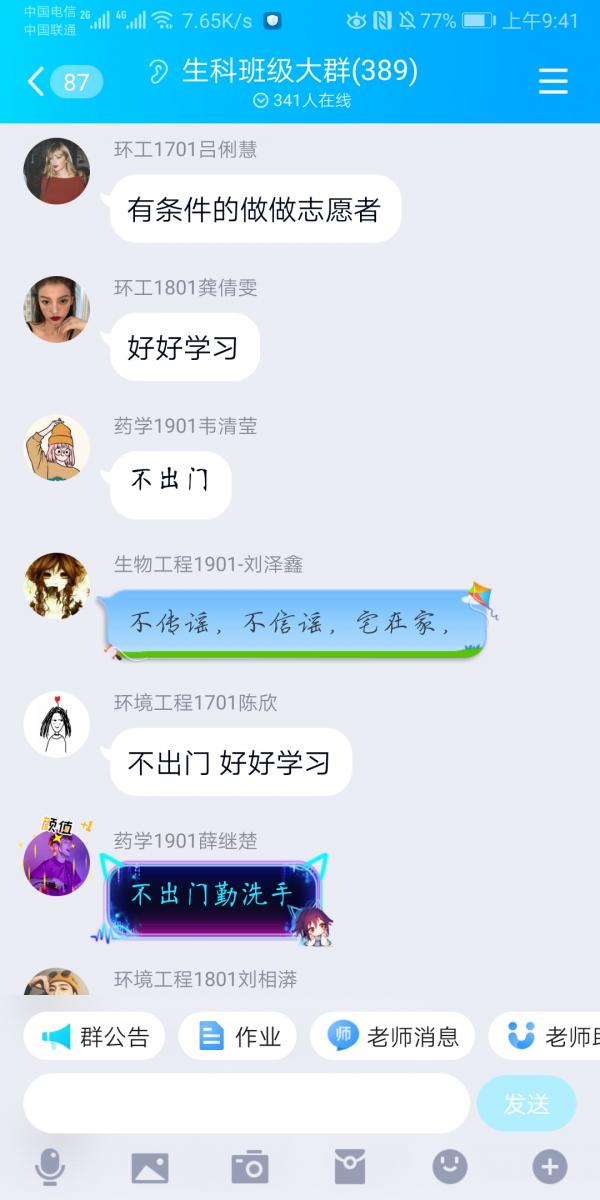View 环境工程1701陈欣's profile avatar
The height and width of the screenshot is (1200, 600).
(57, 724)
